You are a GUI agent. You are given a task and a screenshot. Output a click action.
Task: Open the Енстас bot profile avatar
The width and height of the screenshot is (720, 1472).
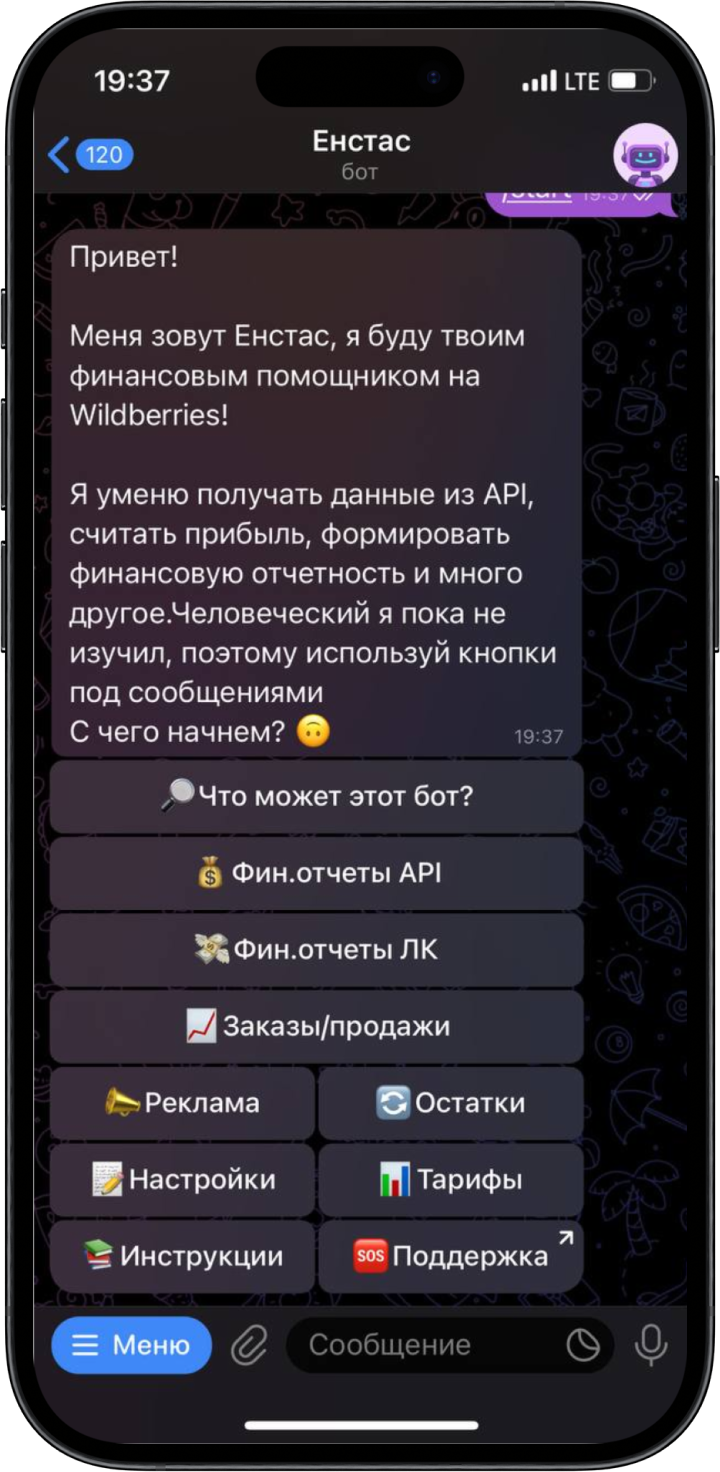[645, 156]
